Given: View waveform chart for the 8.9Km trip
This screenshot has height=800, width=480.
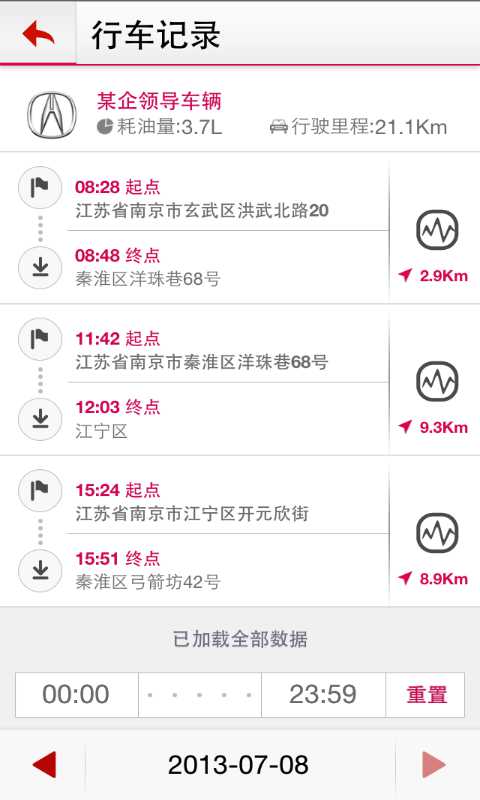Looking at the screenshot, I should 437,533.
